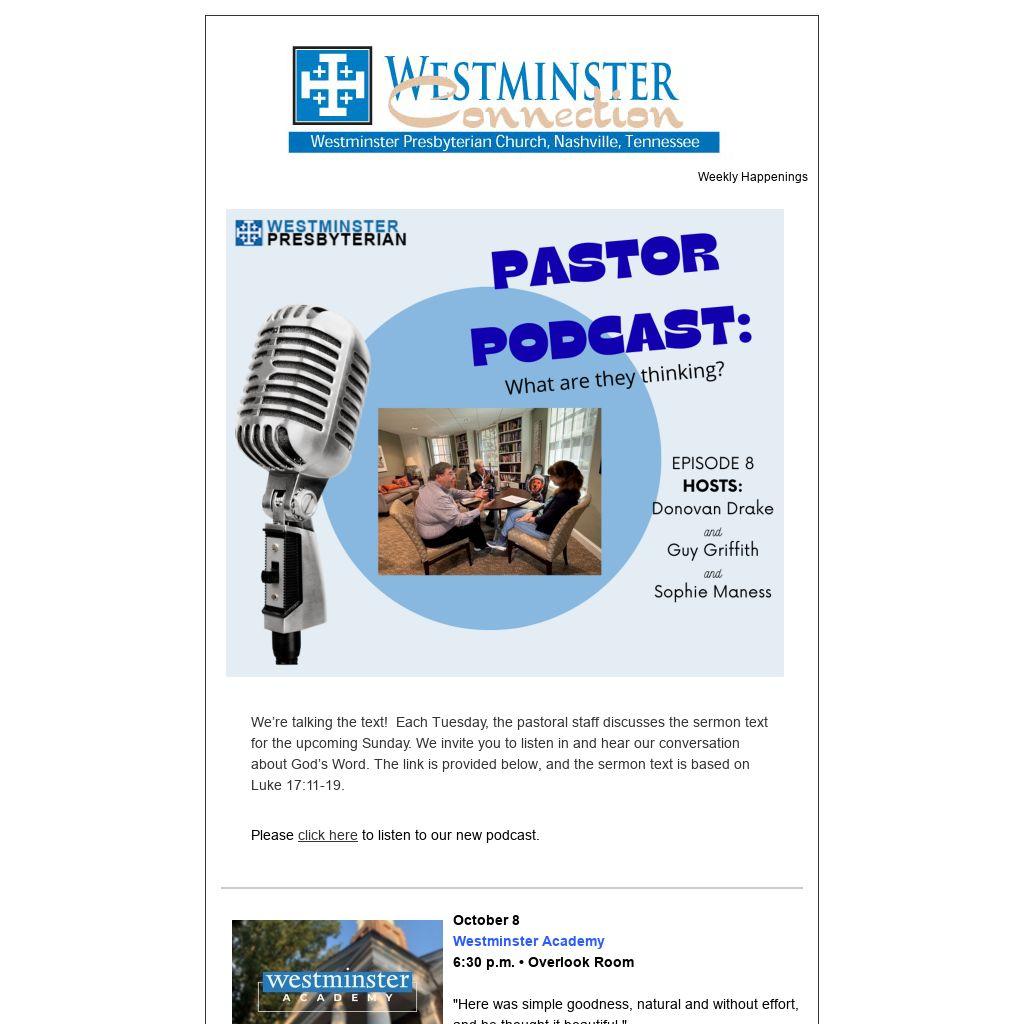Image resolution: width=1024 pixels, height=1024 pixels.
Task: Tap the 'click here' podcast link
Action: coord(327,835)
